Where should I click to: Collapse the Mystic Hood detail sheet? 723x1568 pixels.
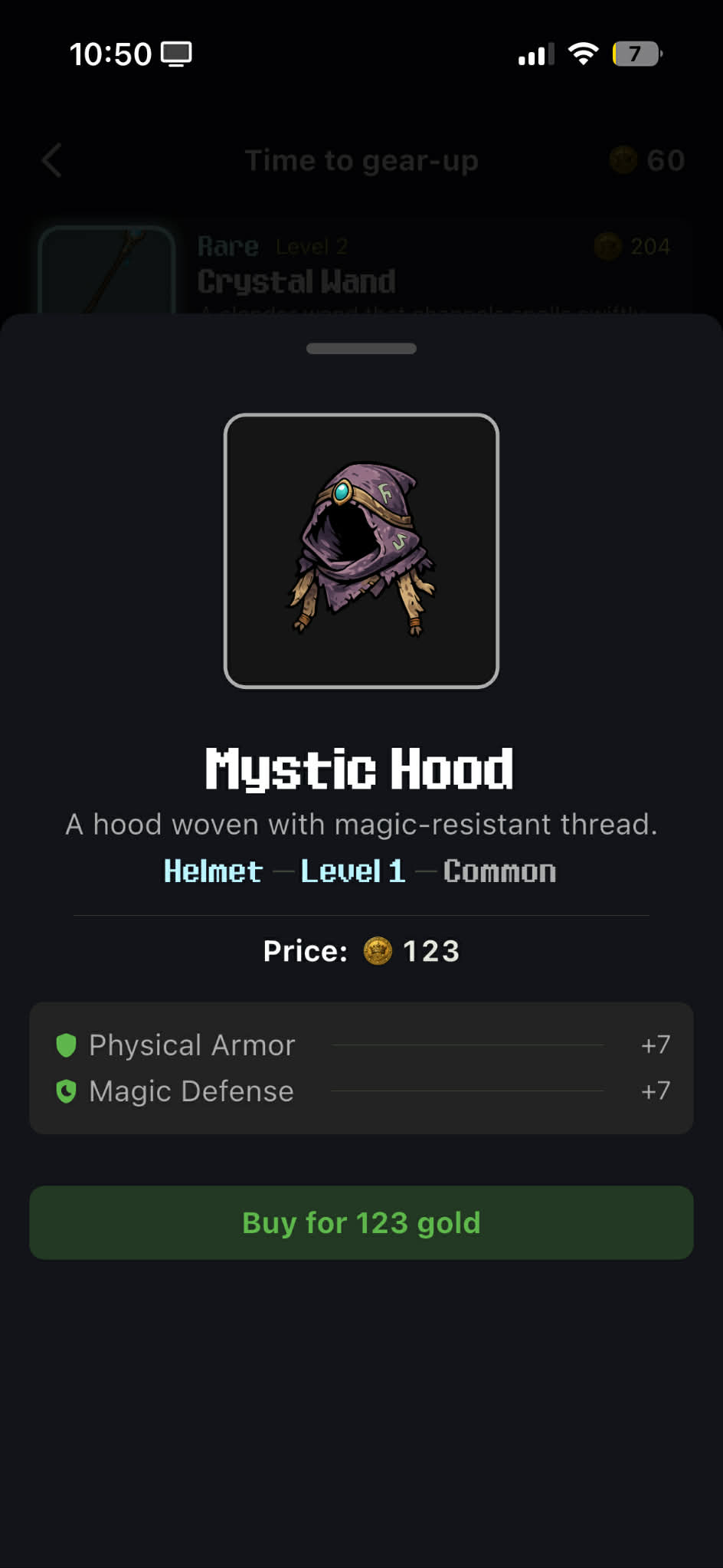point(361,347)
